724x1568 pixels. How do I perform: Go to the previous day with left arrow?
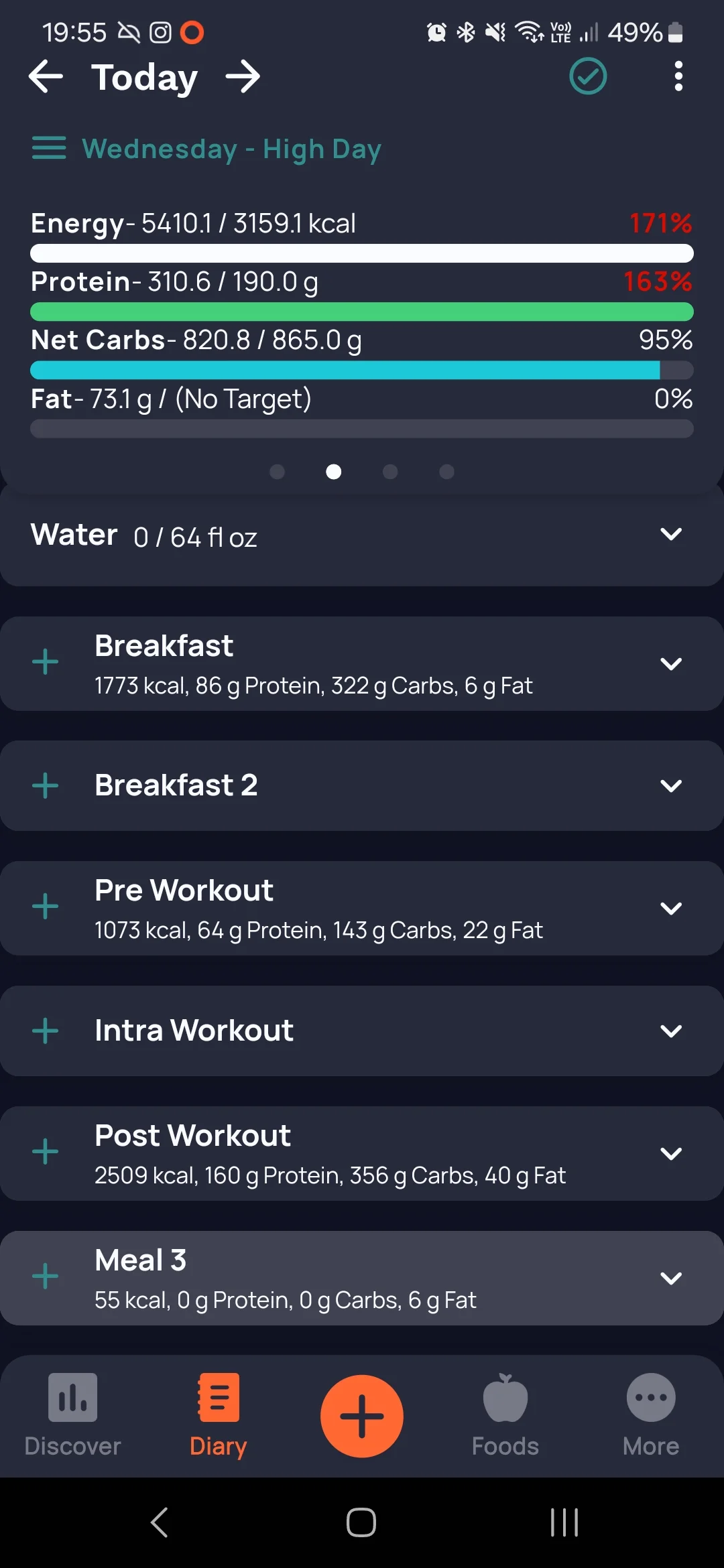tap(46, 77)
